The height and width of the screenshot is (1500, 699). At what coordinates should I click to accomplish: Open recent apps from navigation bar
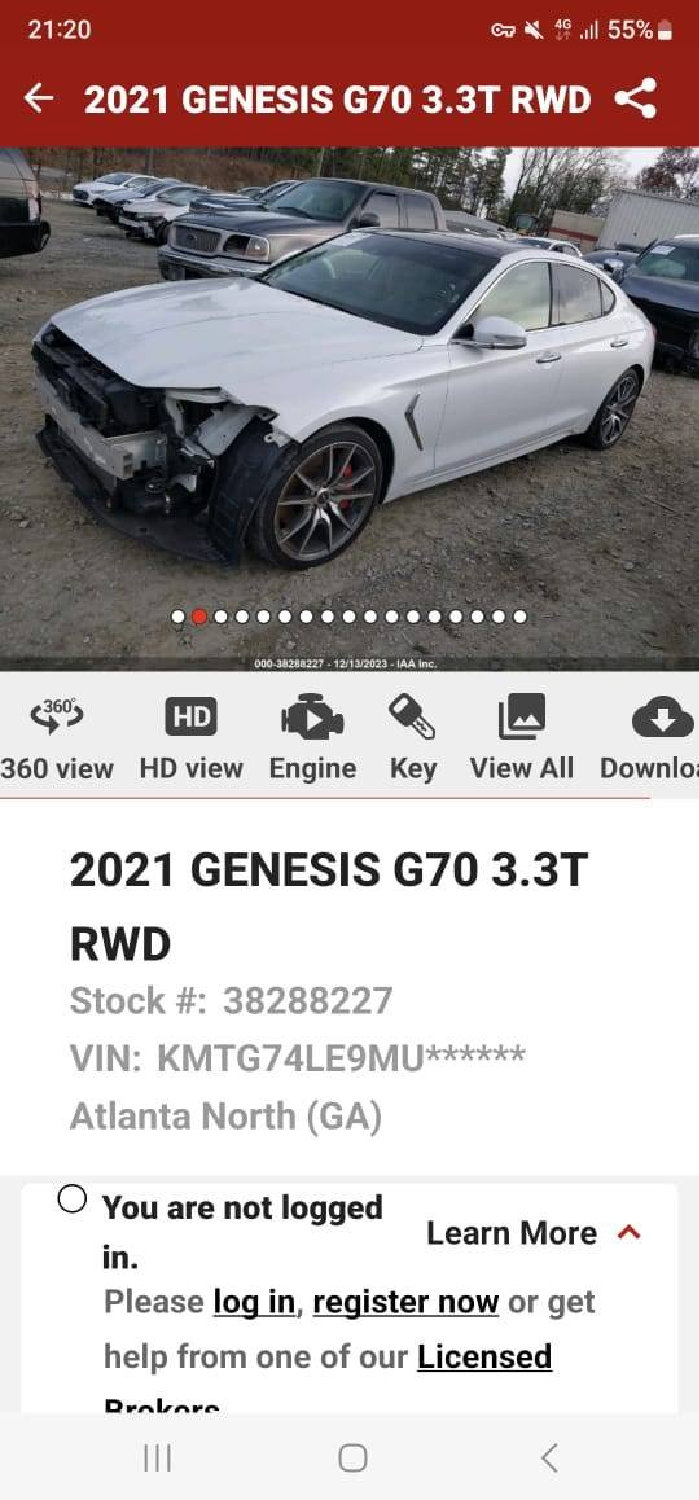[157, 1458]
